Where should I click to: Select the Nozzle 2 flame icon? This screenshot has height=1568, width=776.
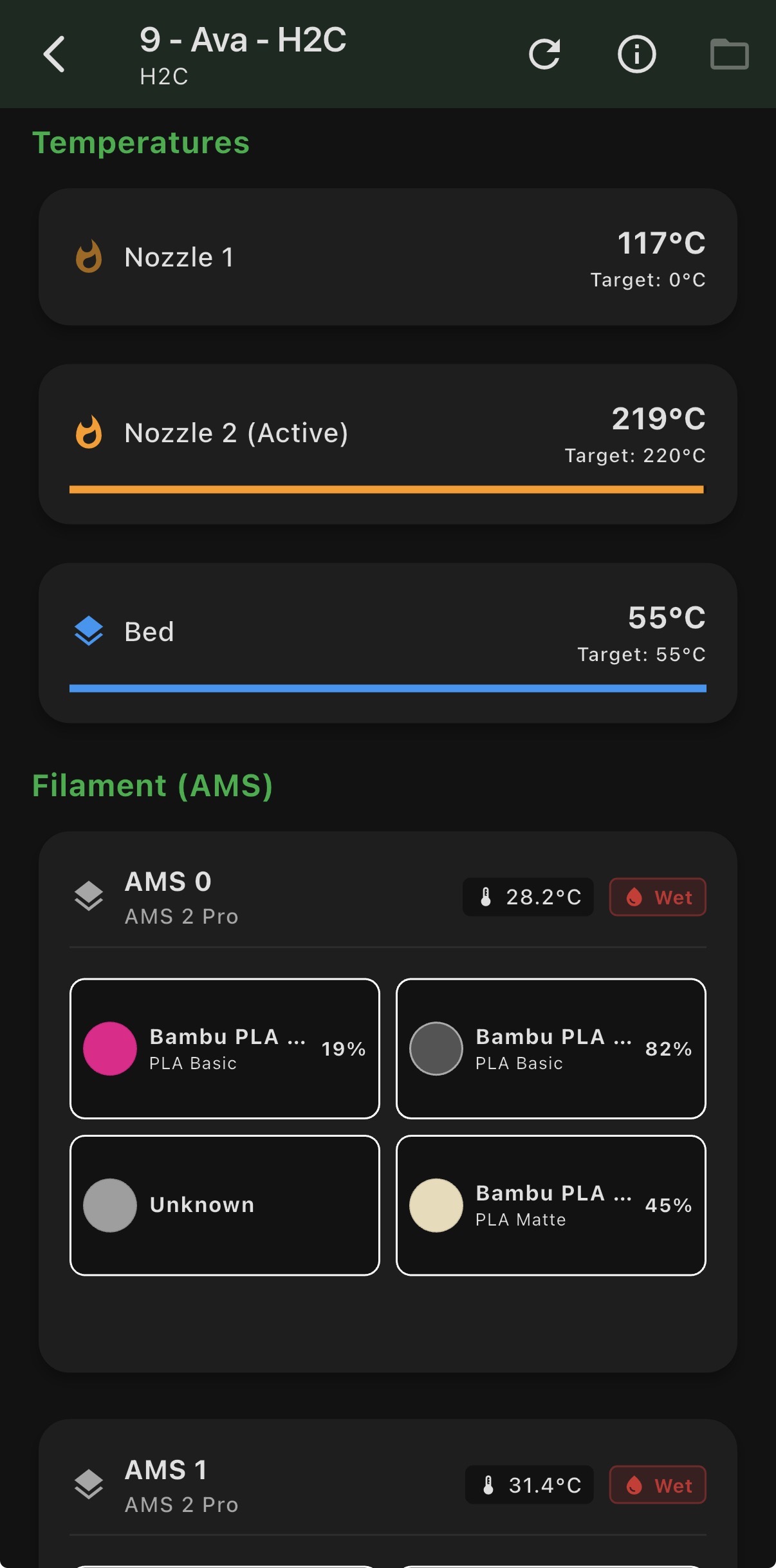88,432
